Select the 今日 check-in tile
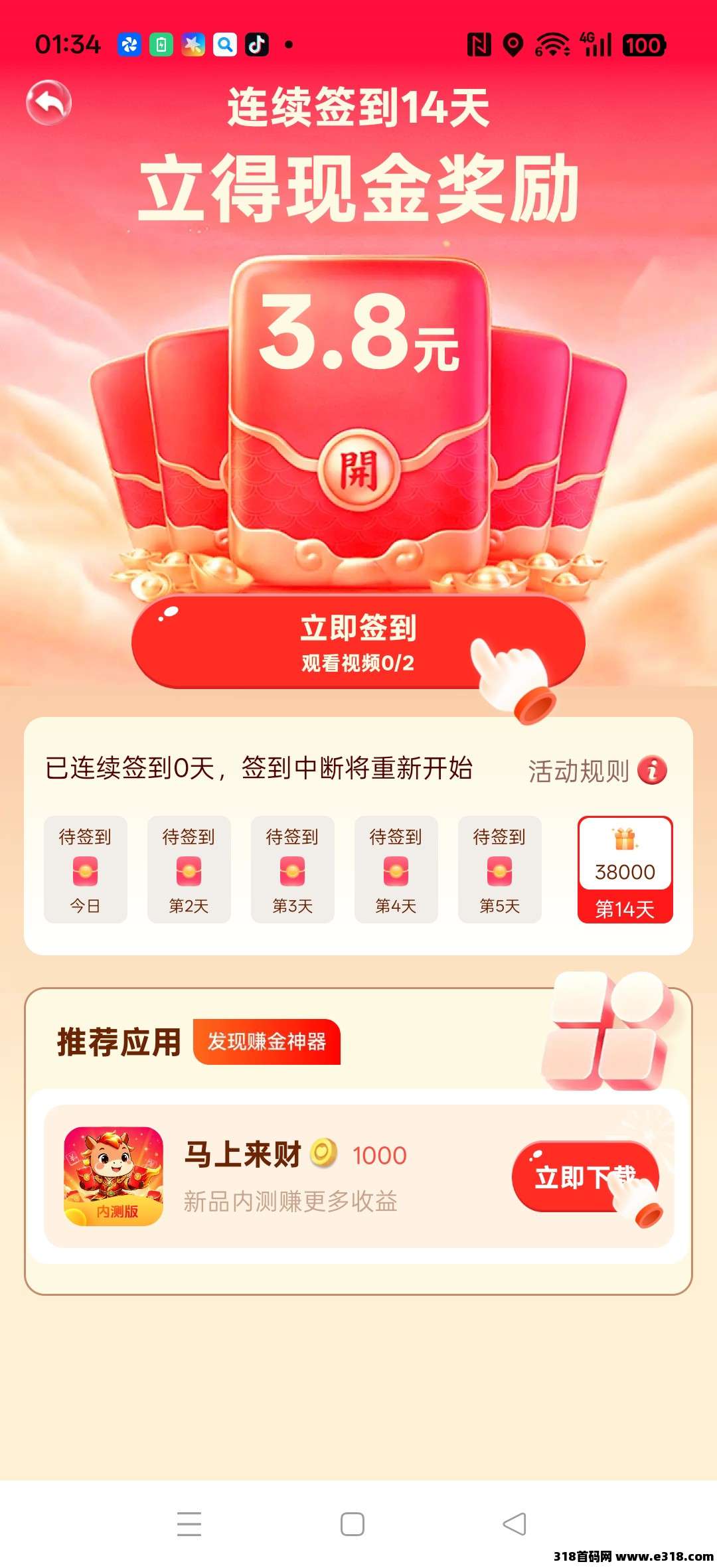 coord(85,869)
